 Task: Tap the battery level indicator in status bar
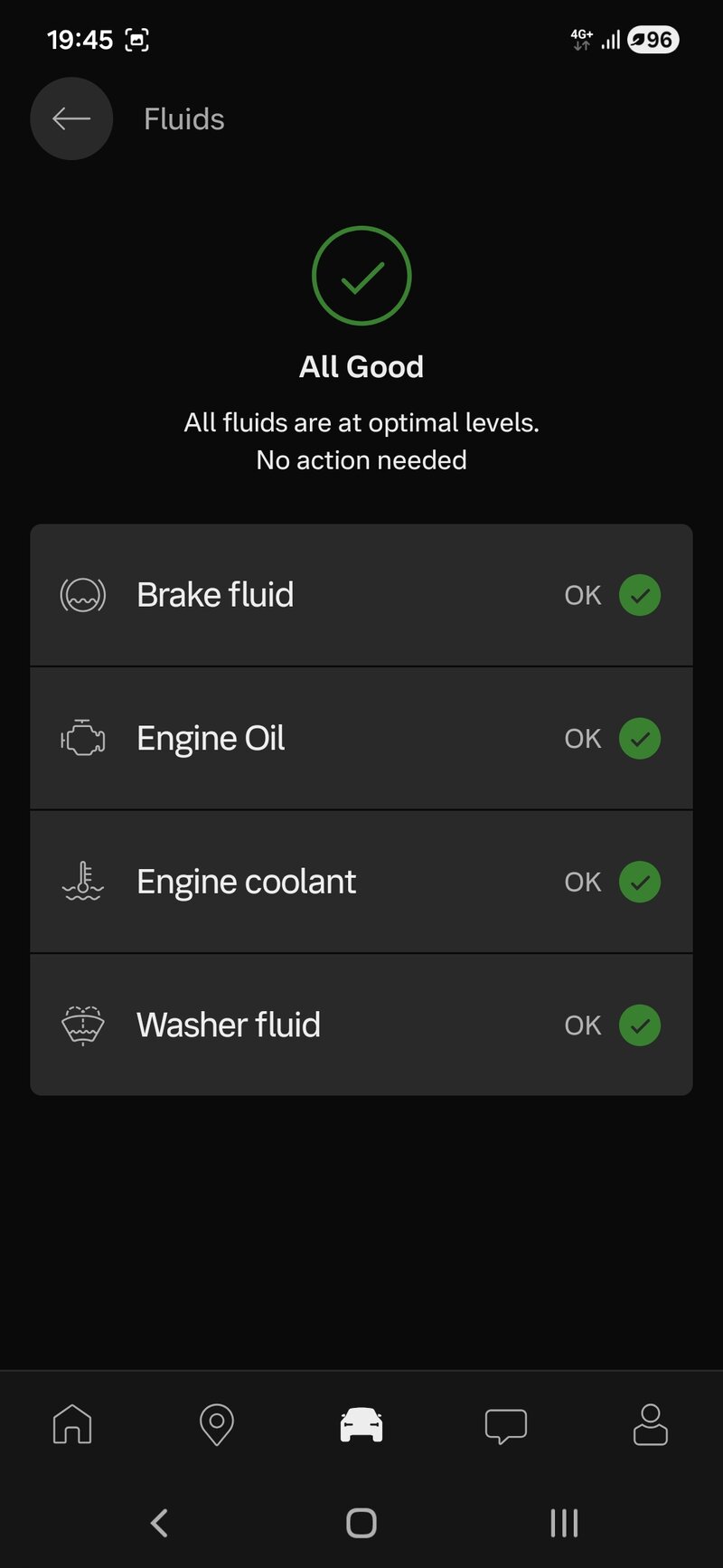click(x=651, y=40)
